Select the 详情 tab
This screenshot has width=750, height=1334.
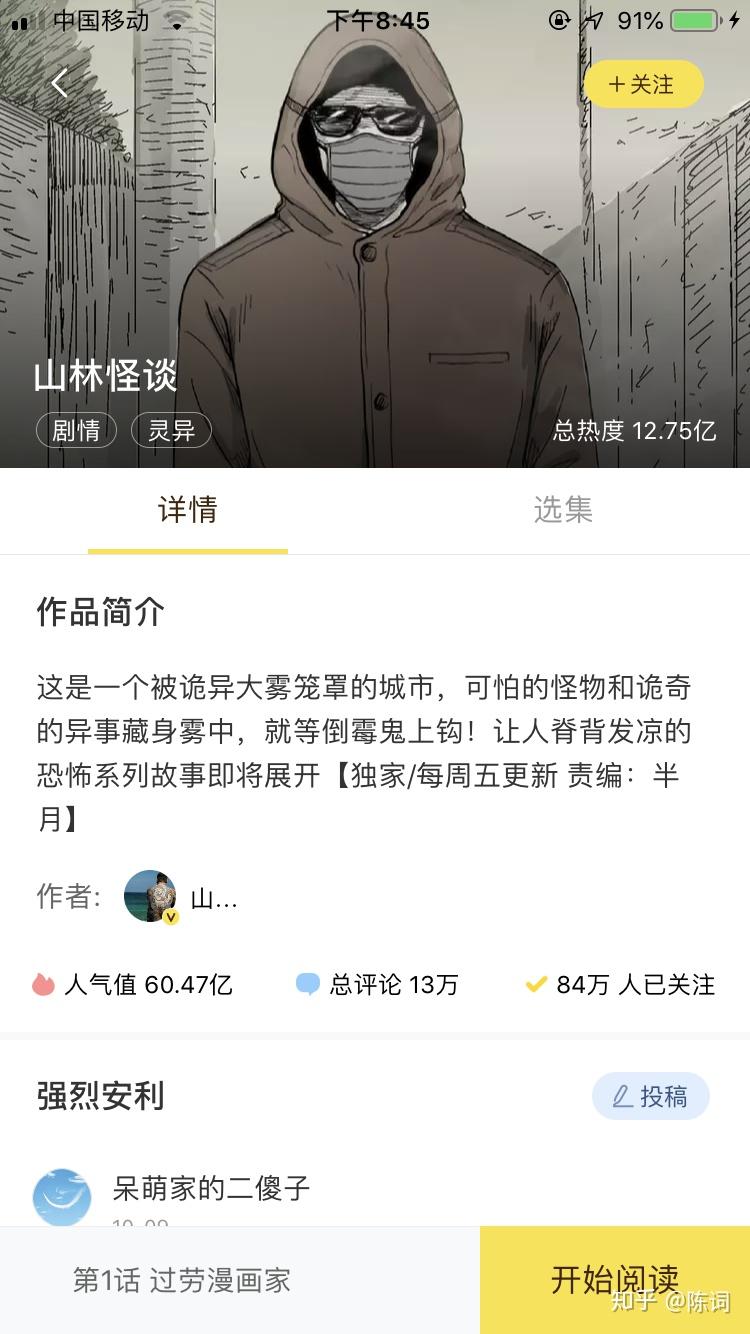click(x=187, y=510)
